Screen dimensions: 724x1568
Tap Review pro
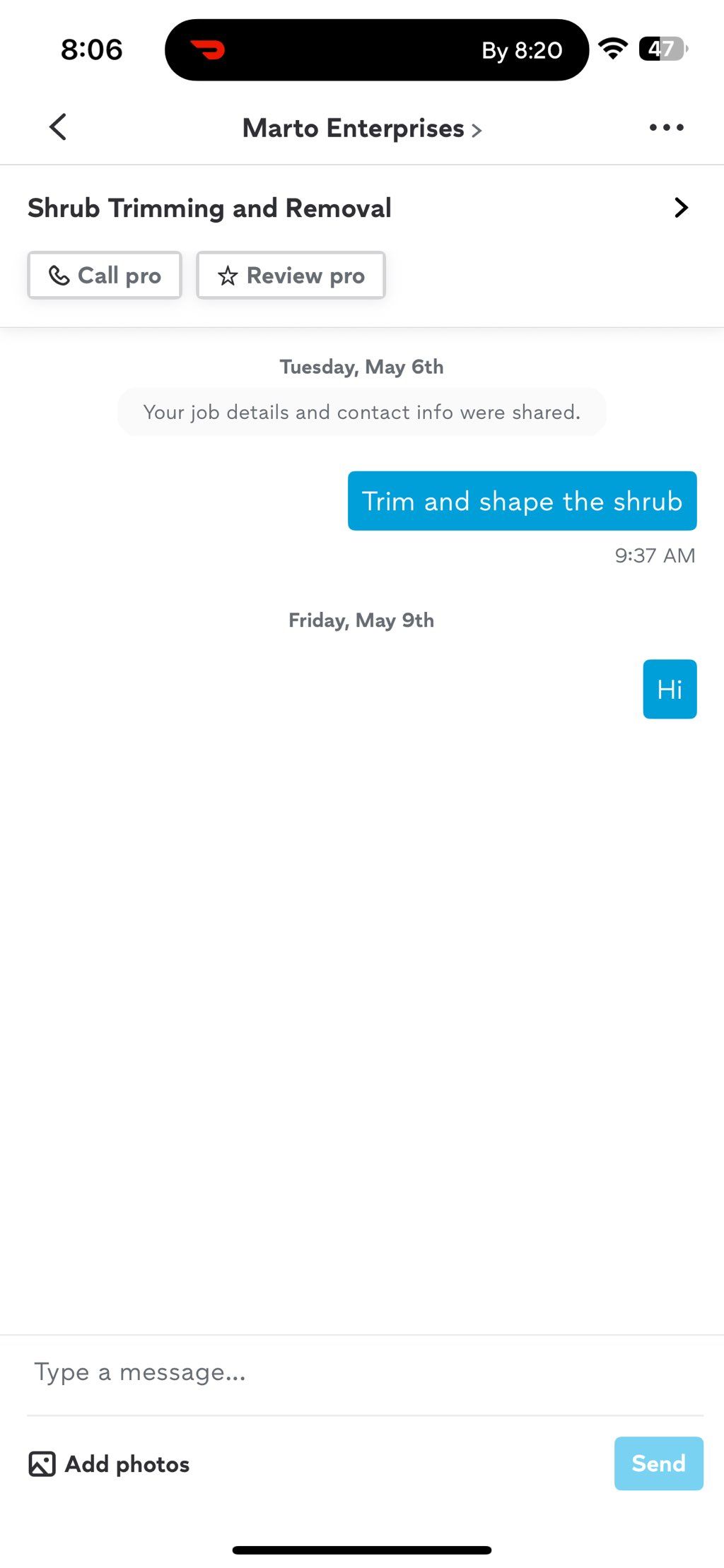(x=291, y=276)
